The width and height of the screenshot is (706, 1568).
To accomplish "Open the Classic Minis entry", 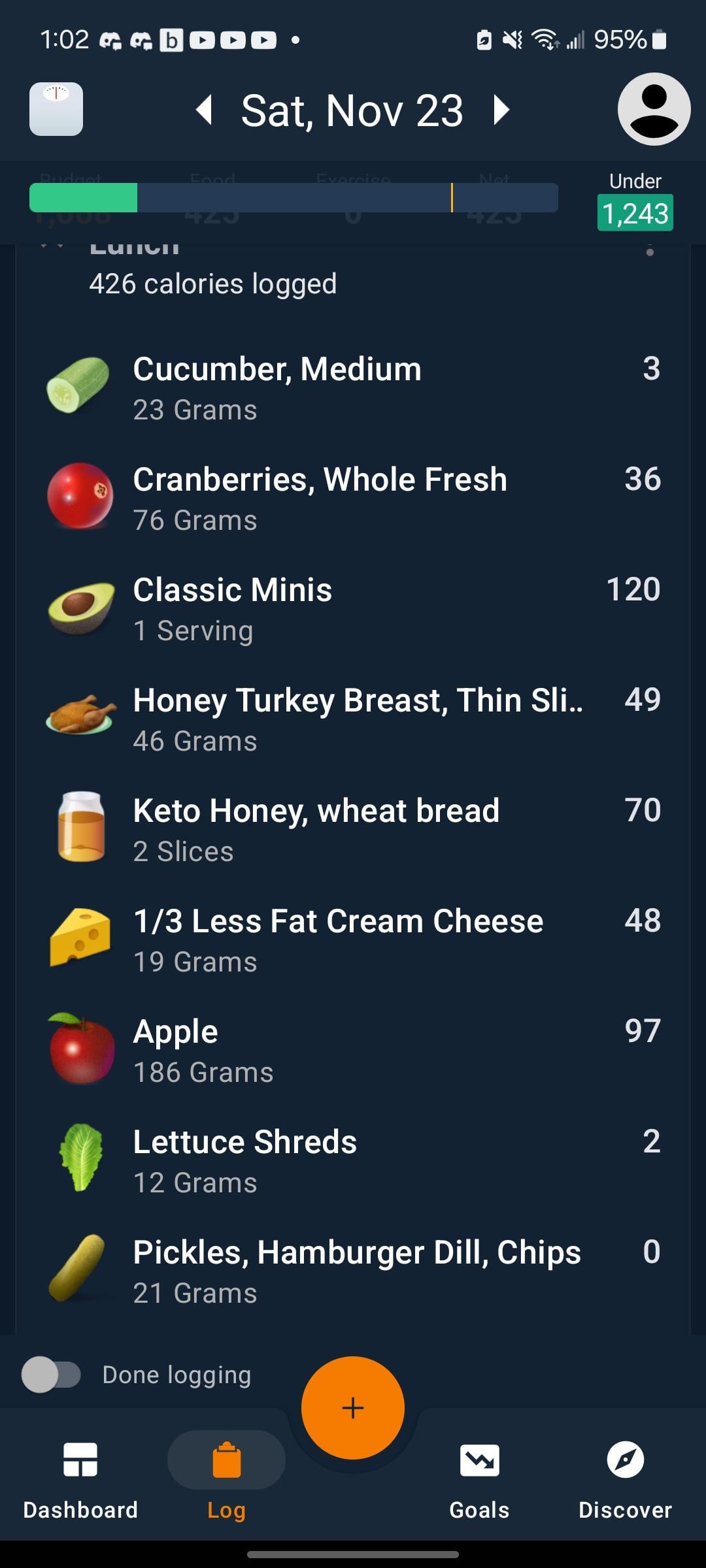I will click(x=353, y=609).
